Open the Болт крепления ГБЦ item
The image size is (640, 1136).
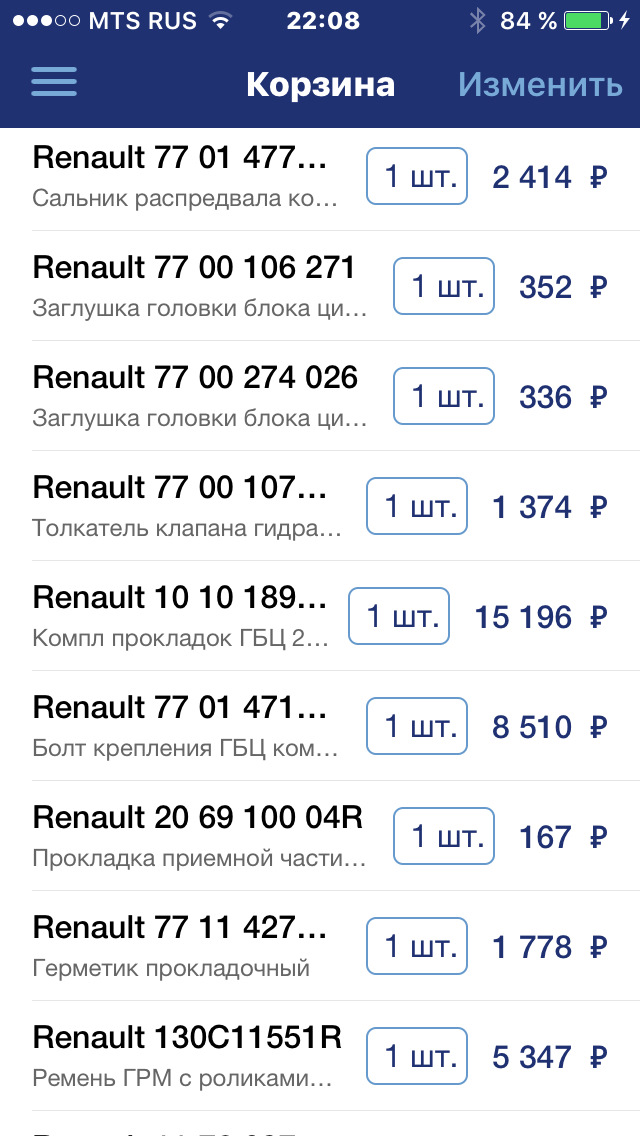pyautogui.click(x=320, y=726)
